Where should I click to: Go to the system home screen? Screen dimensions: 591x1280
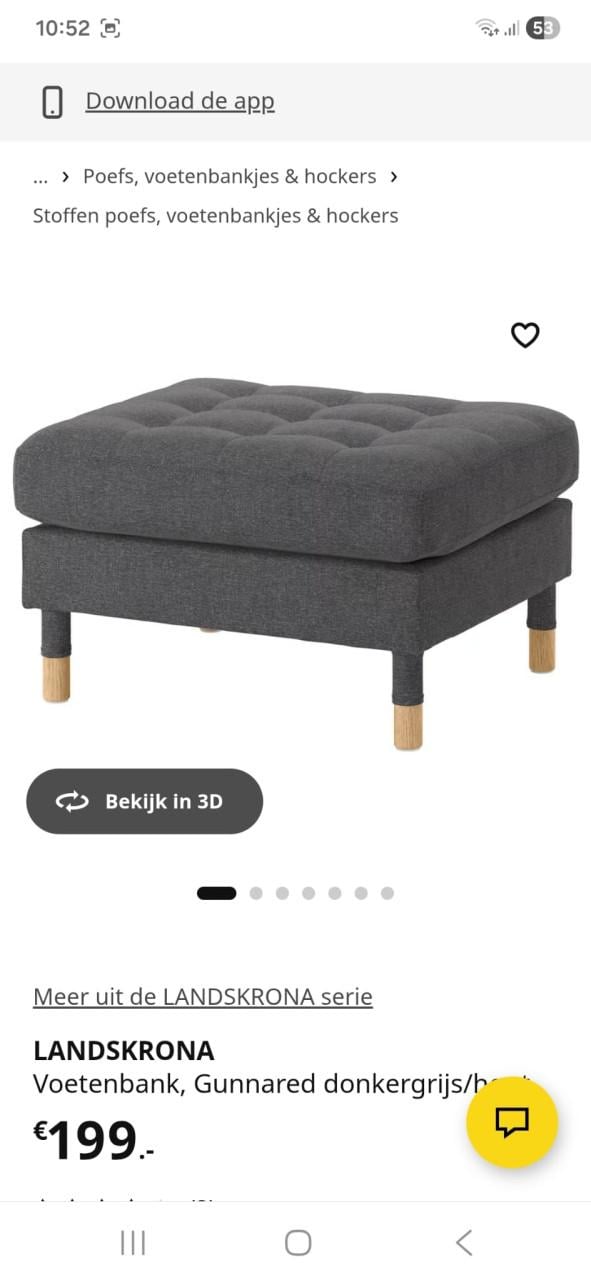[298, 1242]
